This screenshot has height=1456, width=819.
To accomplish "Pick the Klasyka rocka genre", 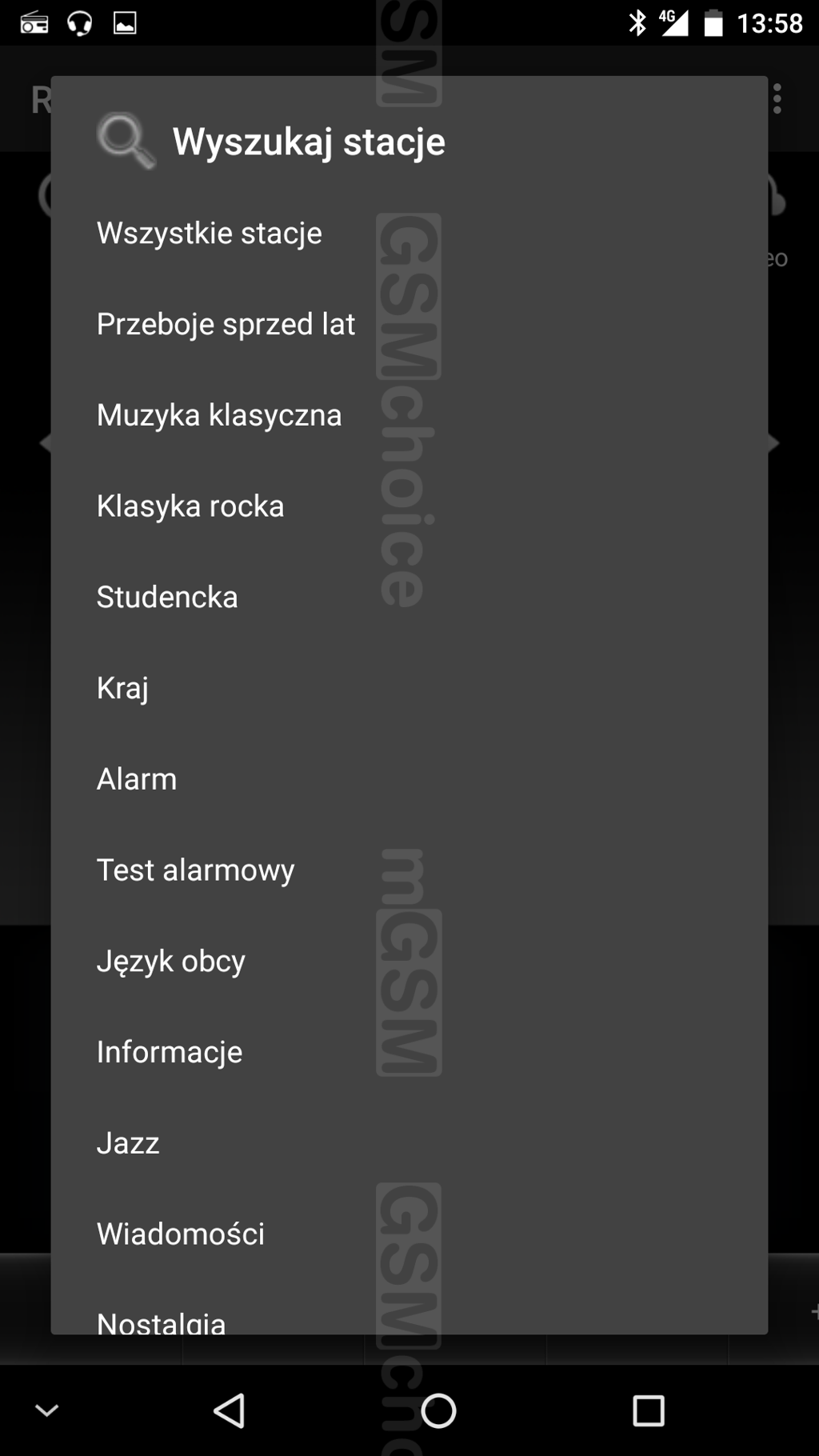I will (409, 507).
